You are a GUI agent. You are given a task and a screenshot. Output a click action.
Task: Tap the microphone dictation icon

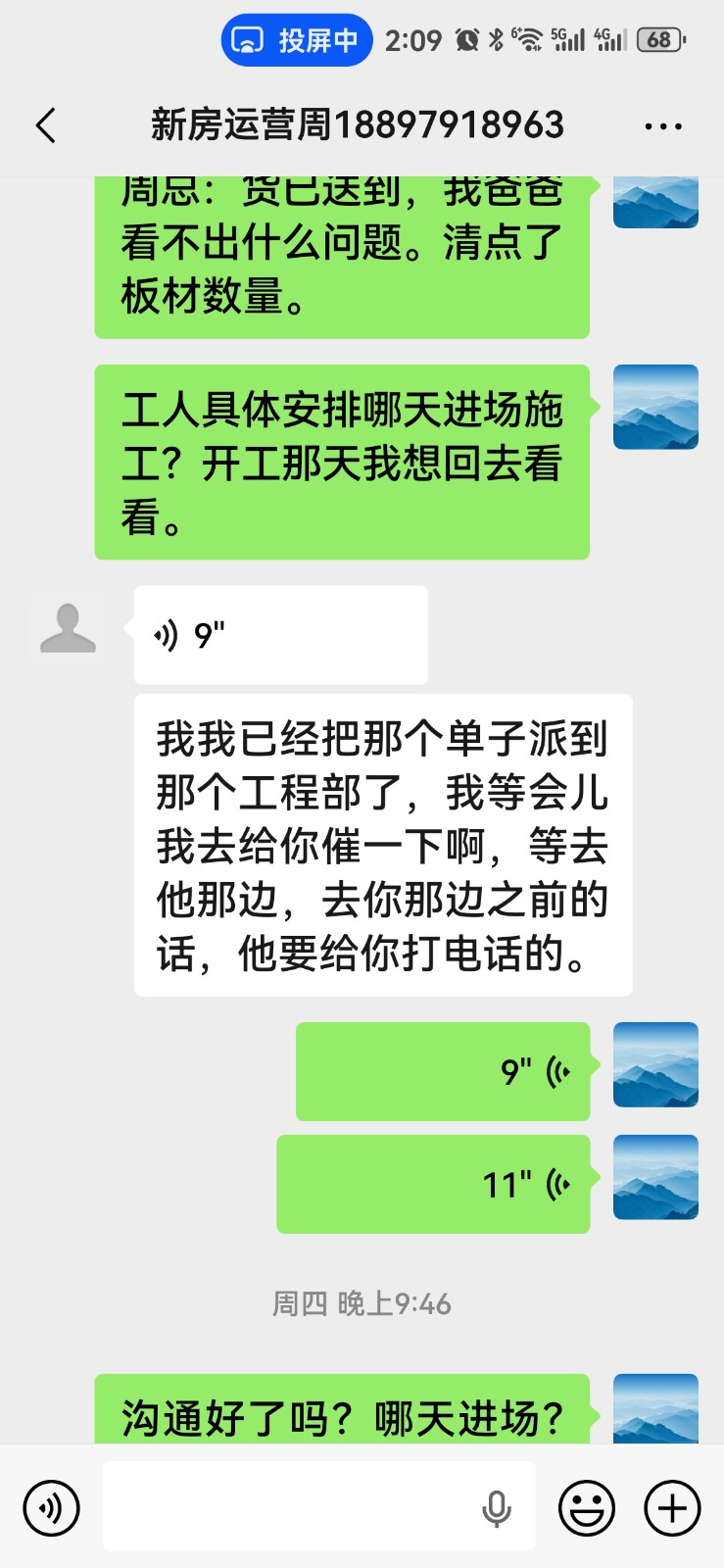[x=497, y=1508]
